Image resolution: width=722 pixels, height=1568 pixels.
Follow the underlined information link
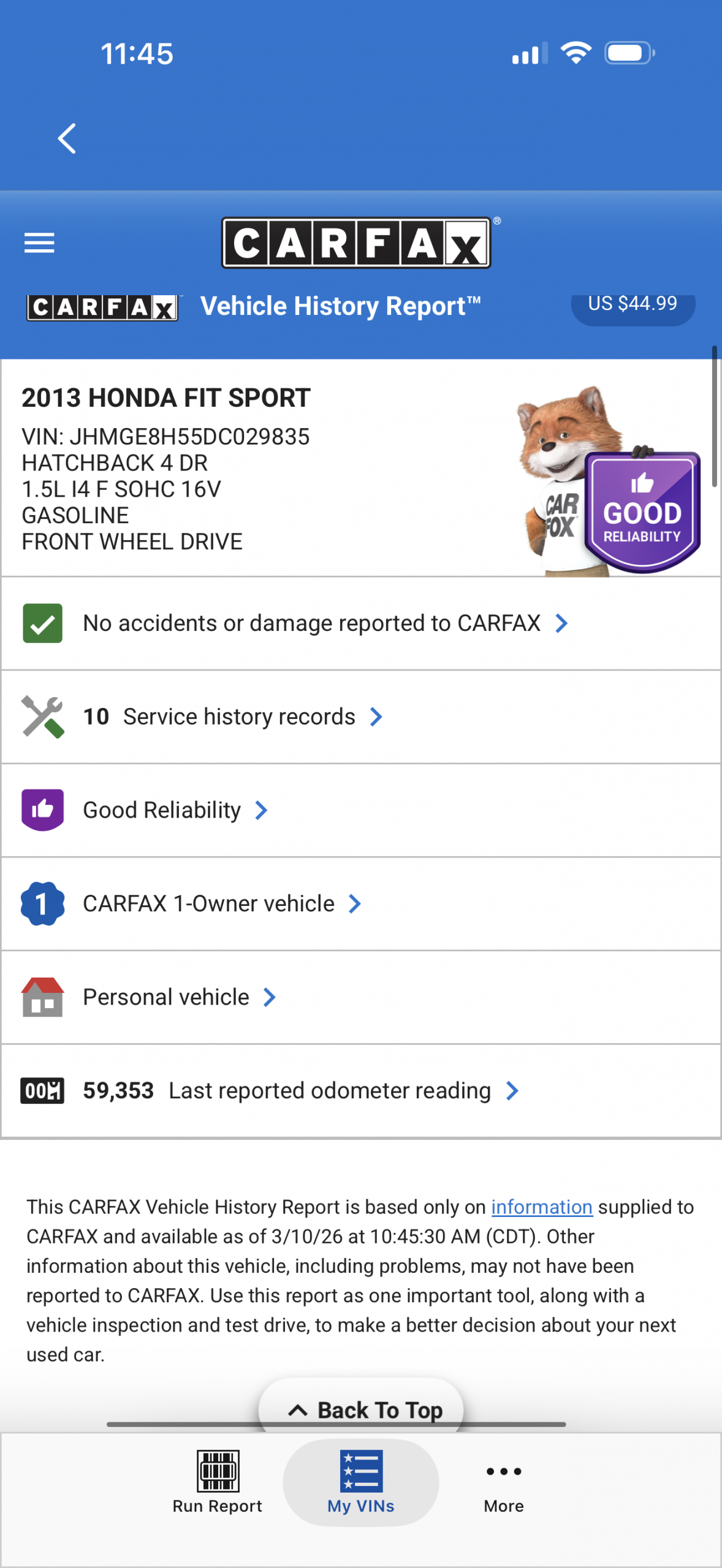pos(542,1207)
